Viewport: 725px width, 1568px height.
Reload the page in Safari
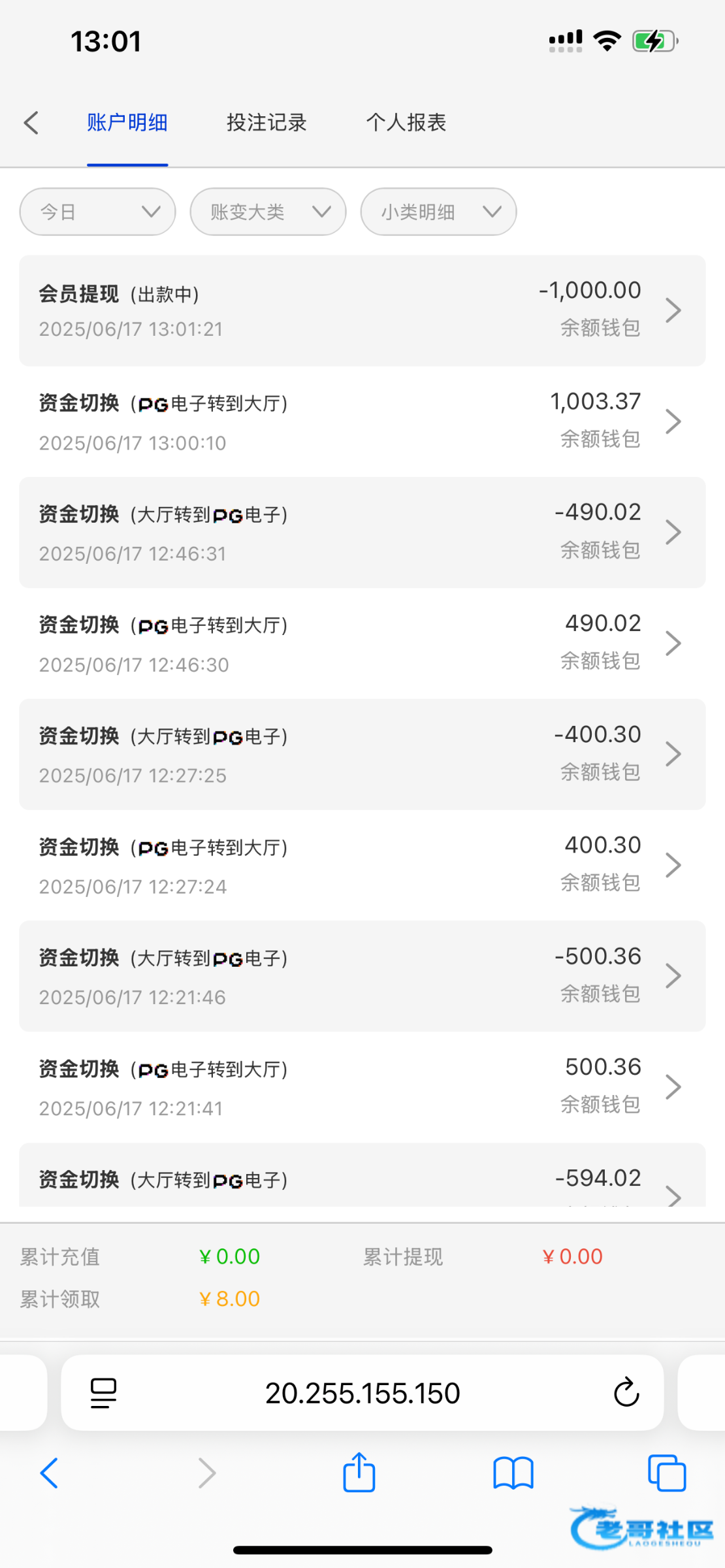click(626, 1392)
